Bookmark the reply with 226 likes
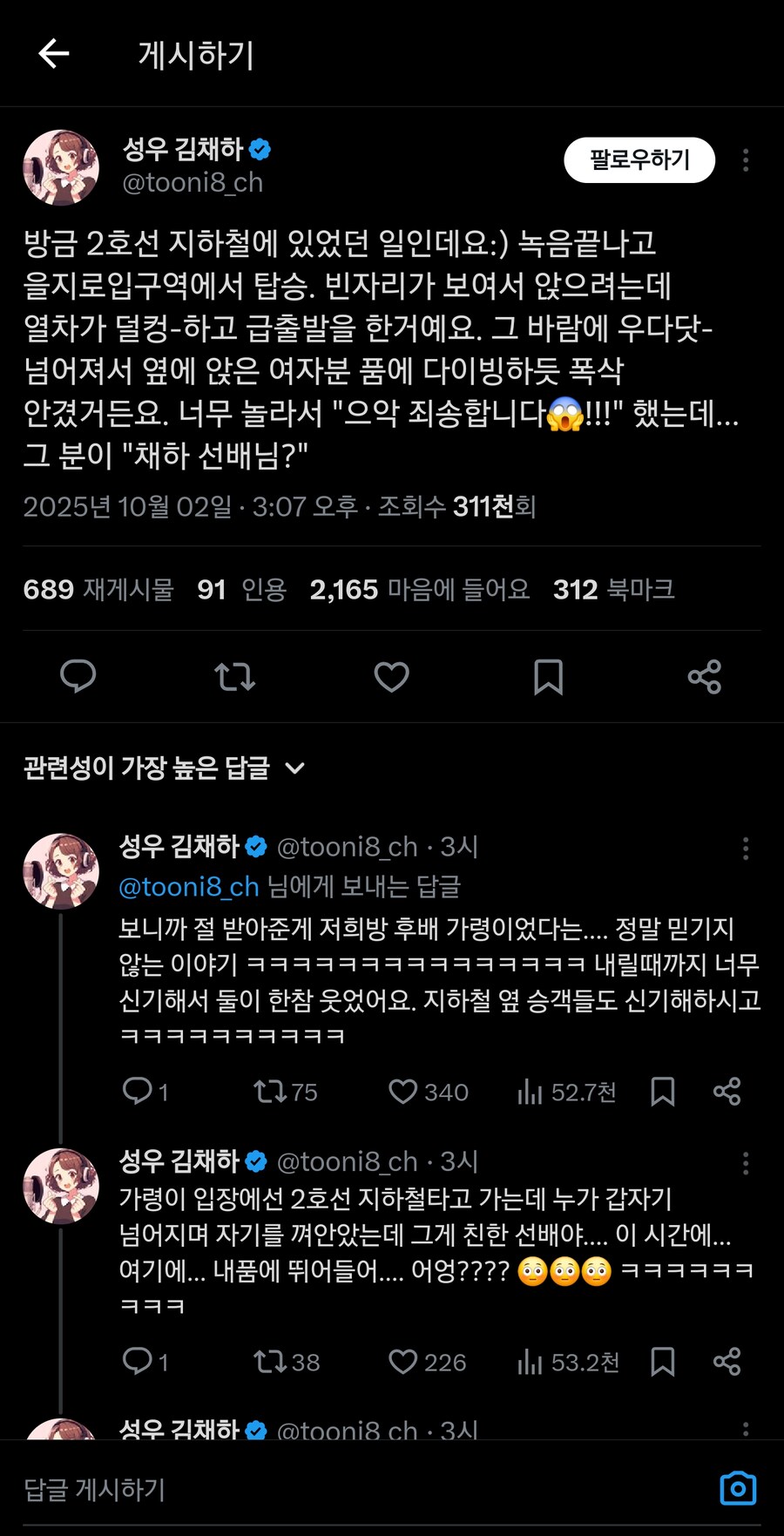The height and width of the screenshot is (1536, 784). coord(663,1362)
